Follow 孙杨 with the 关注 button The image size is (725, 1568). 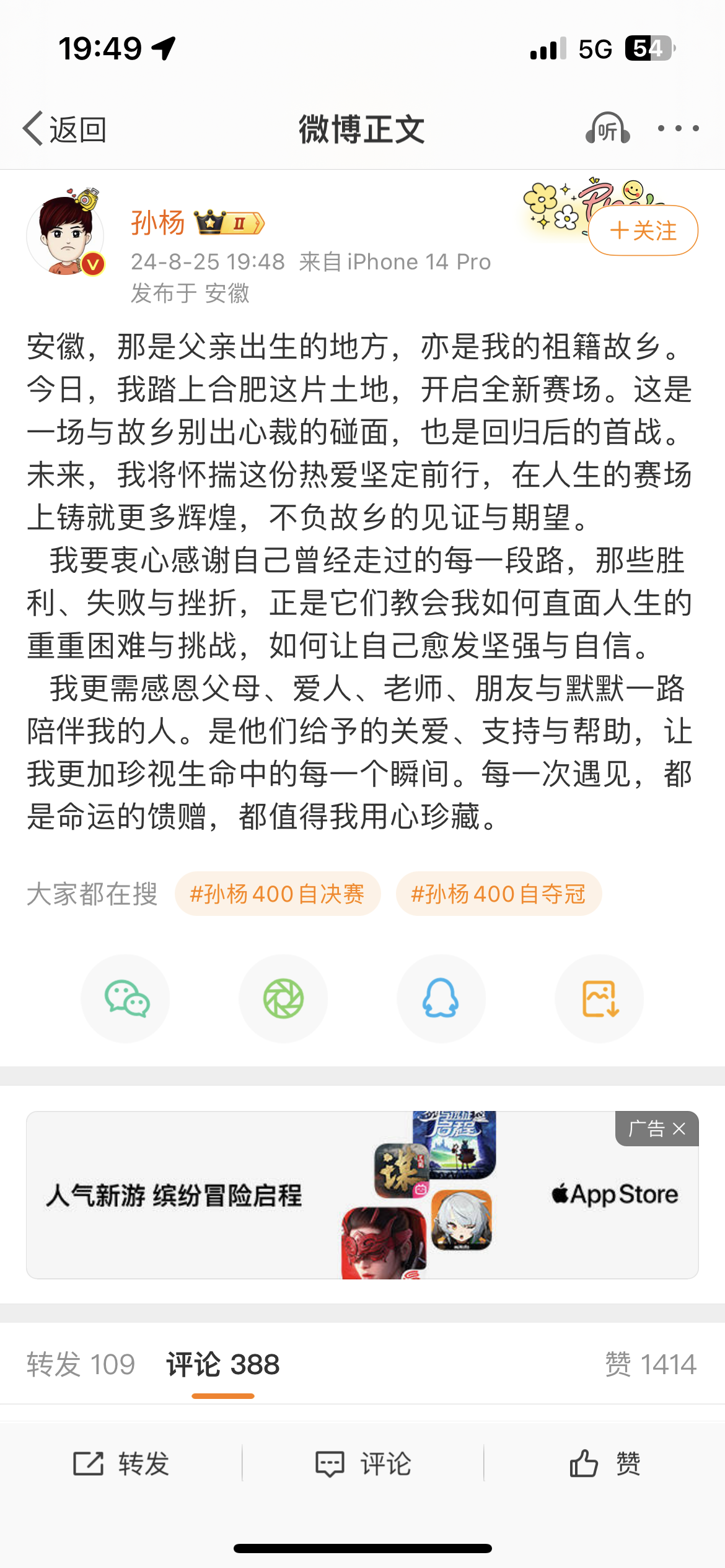(643, 230)
